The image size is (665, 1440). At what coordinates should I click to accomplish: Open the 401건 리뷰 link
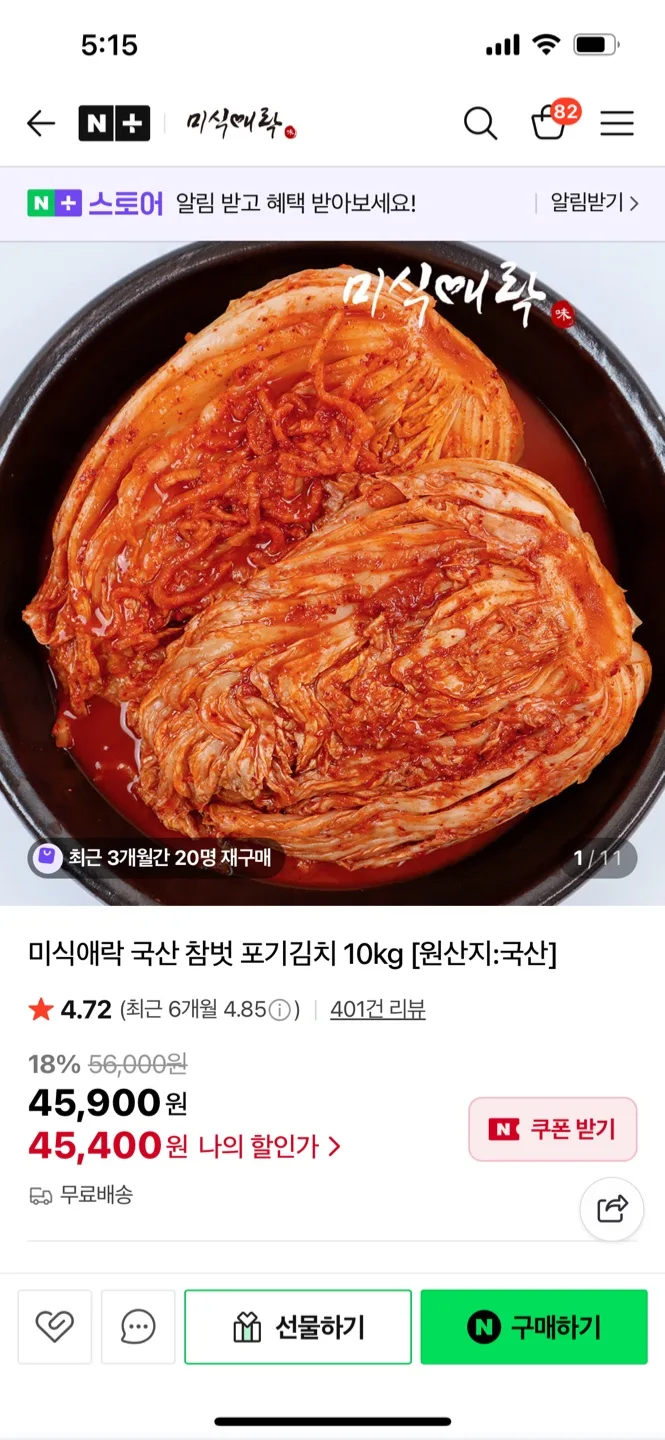tap(378, 1010)
